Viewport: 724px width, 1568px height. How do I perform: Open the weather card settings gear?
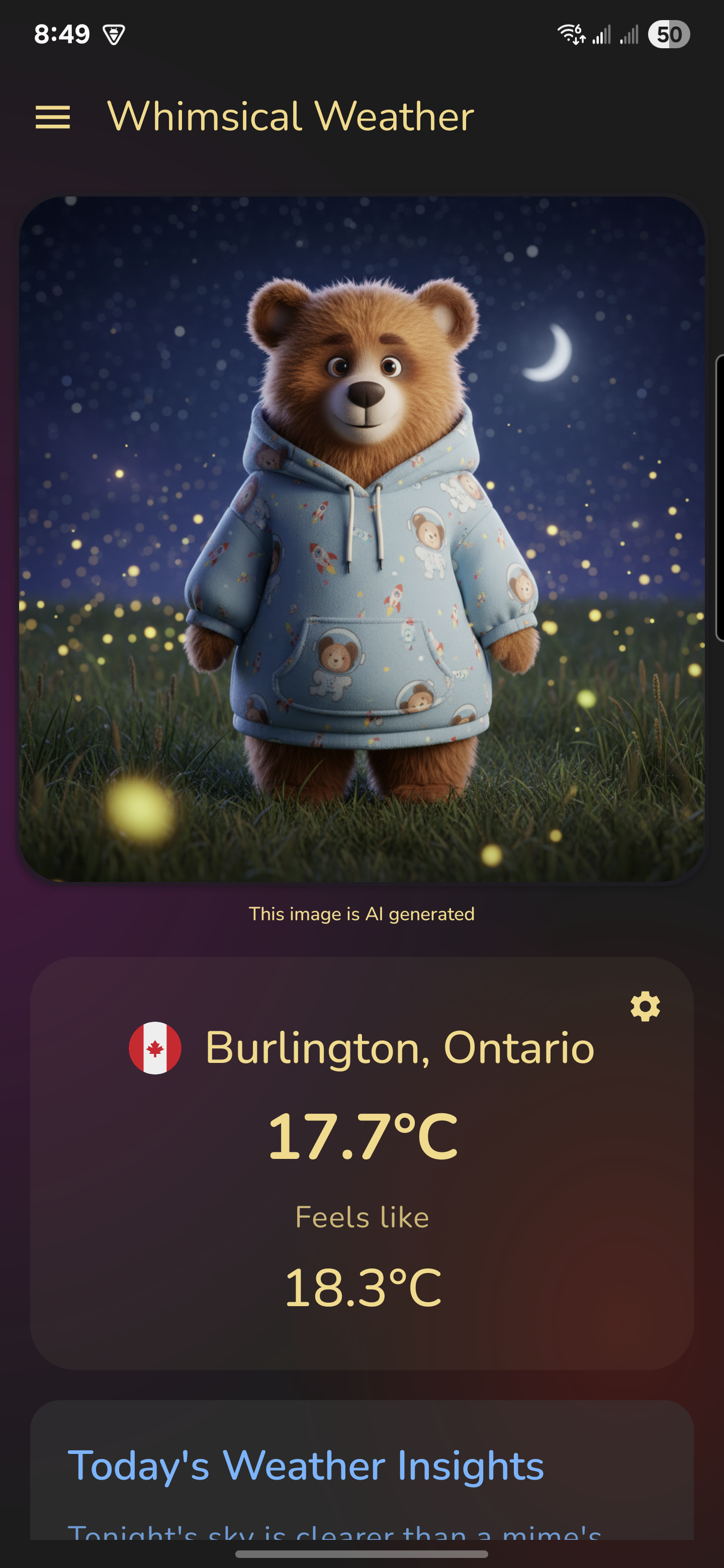[645, 1007]
